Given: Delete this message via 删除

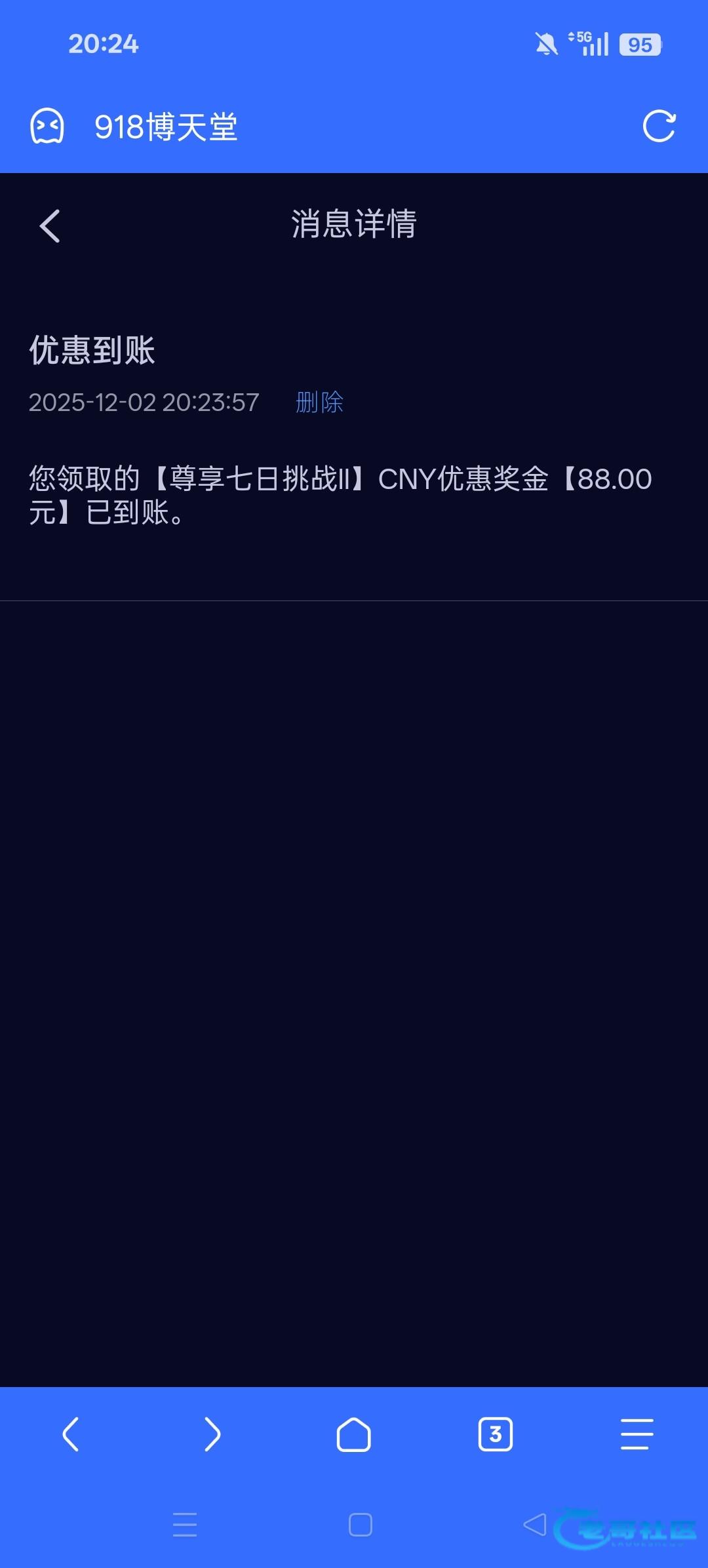Looking at the screenshot, I should [x=319, y=402].
